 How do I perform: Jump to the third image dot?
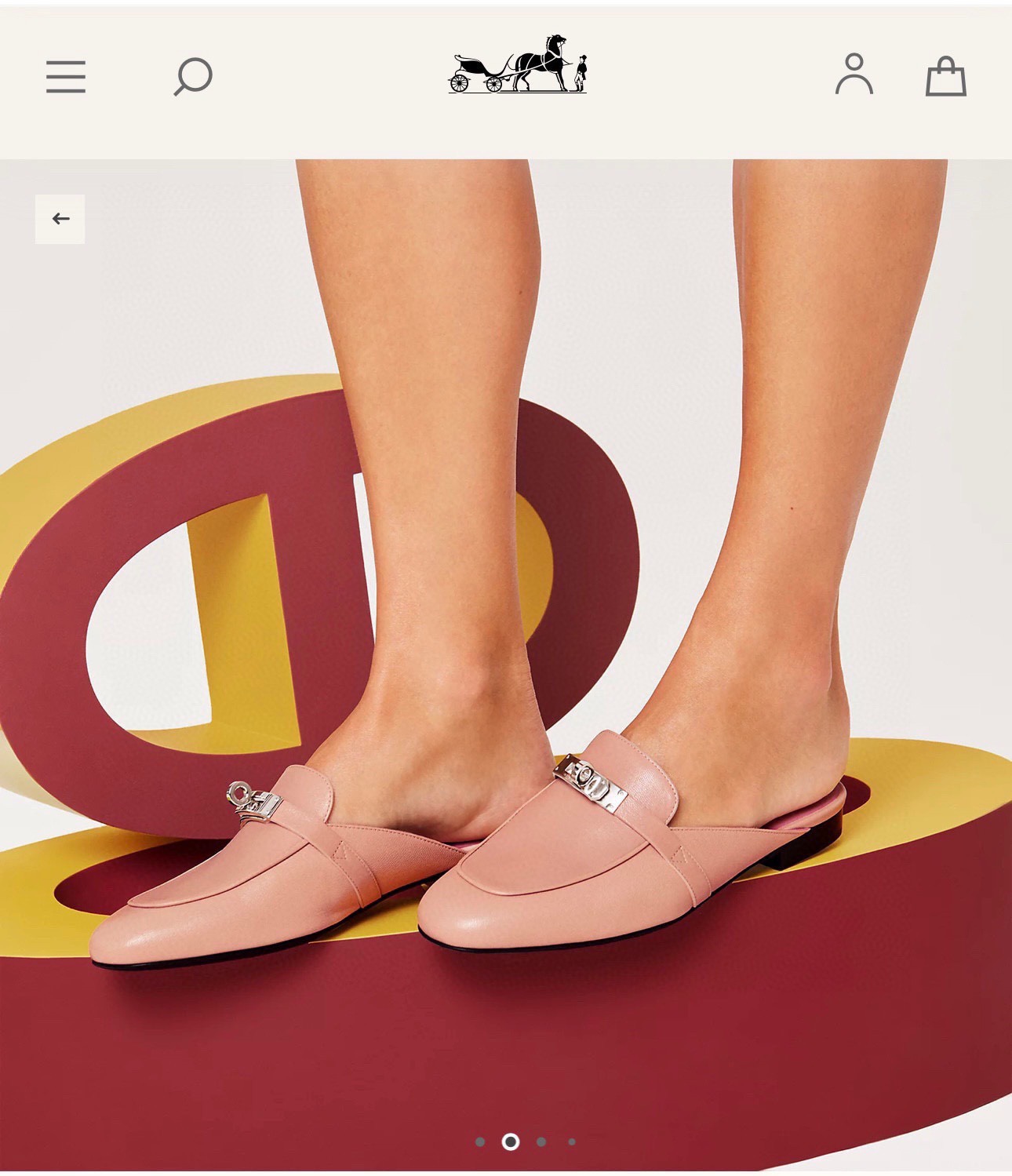[541, 1141]
